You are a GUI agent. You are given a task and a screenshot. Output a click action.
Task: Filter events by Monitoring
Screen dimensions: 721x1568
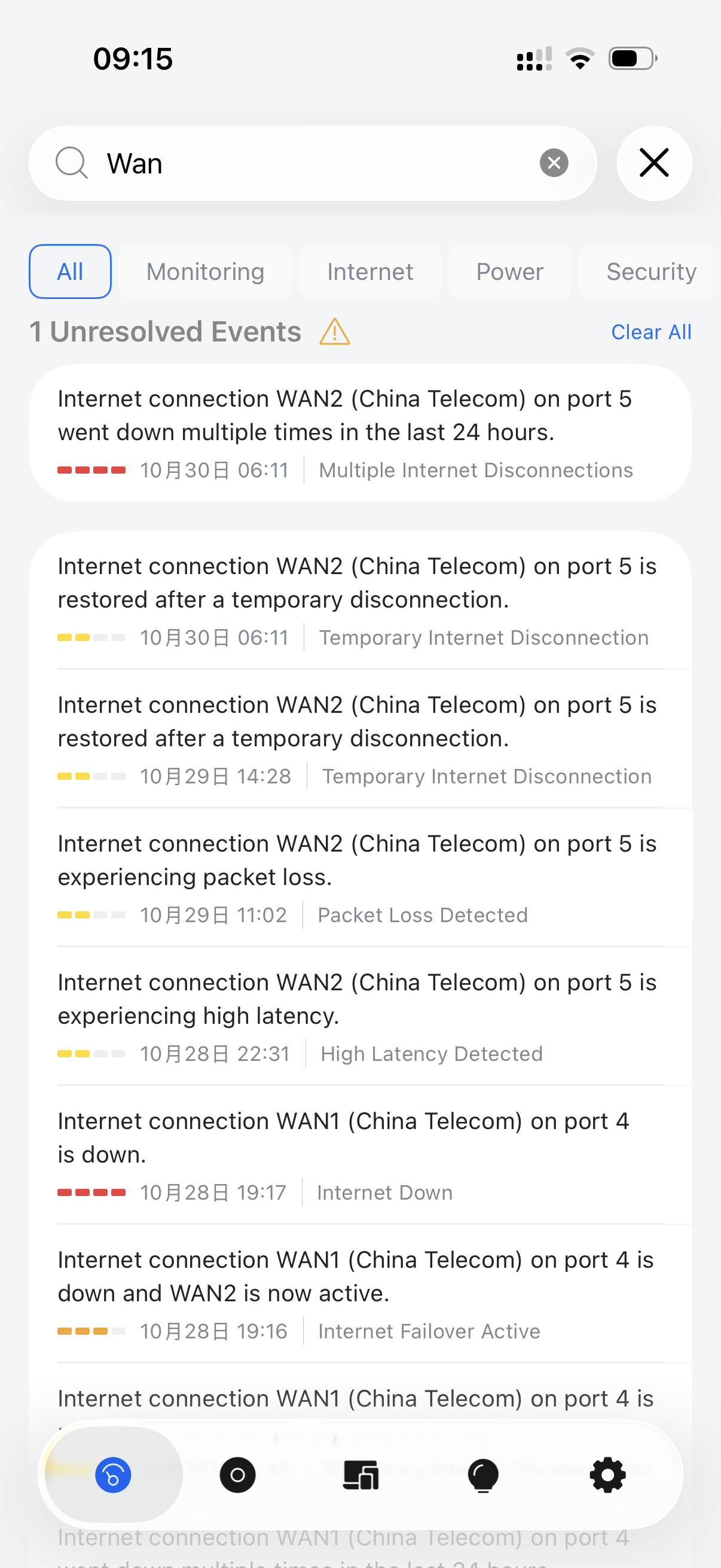pyautogui.click(x=205, y=271)
